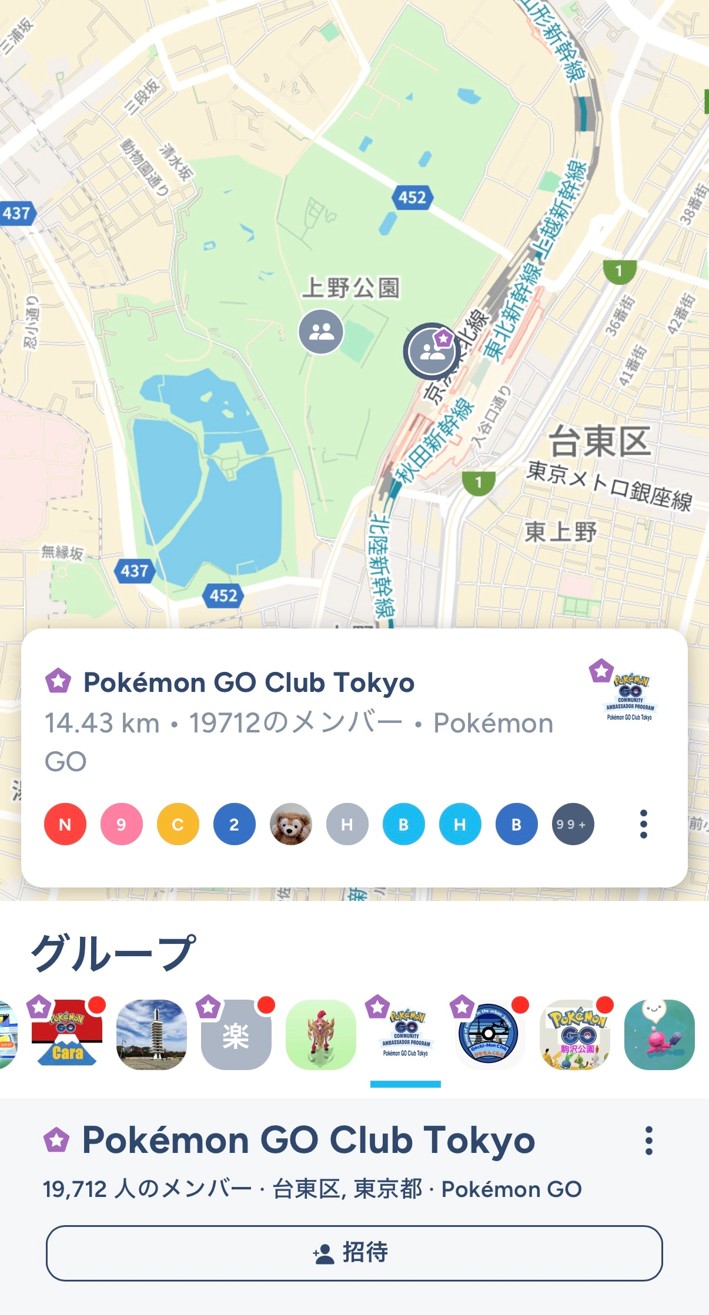Select the green Pokémon group icon
Viewport: 709px width, 1315px height.
click(320, 1035)
